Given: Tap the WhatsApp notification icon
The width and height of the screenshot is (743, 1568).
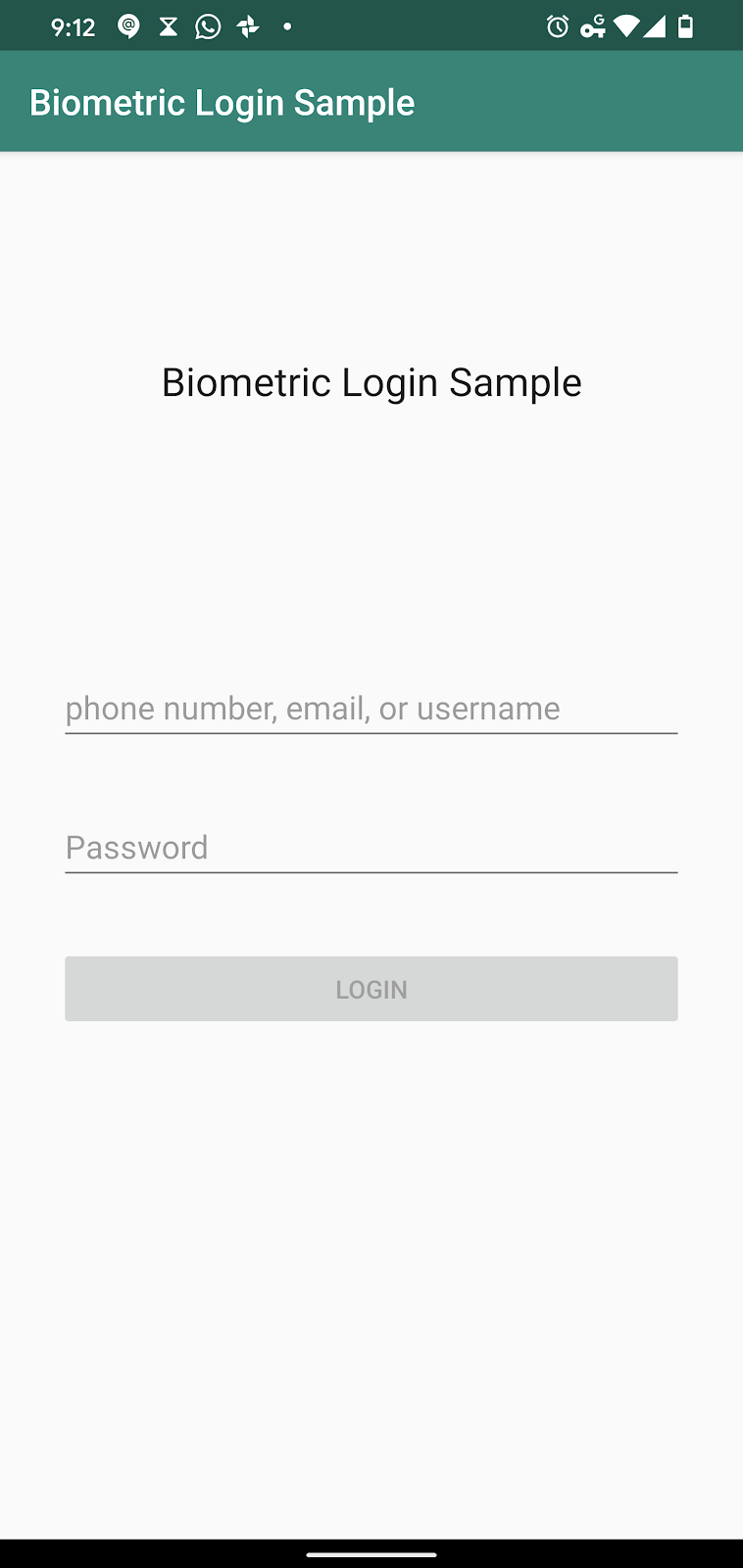Looking at the screenshot, I should click(208, 26).
